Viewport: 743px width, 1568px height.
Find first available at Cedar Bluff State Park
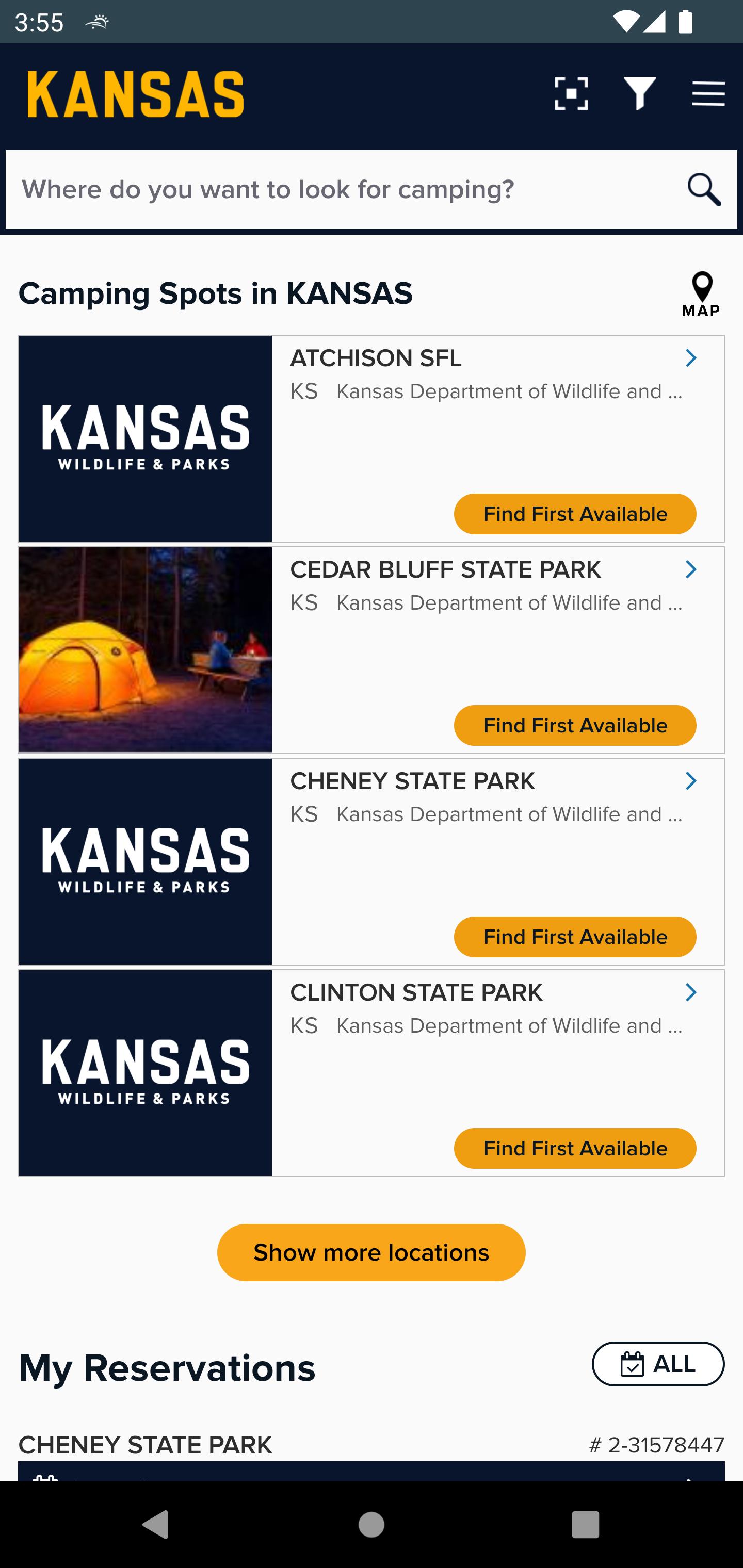pyautogui.click(x=574, y=726)
